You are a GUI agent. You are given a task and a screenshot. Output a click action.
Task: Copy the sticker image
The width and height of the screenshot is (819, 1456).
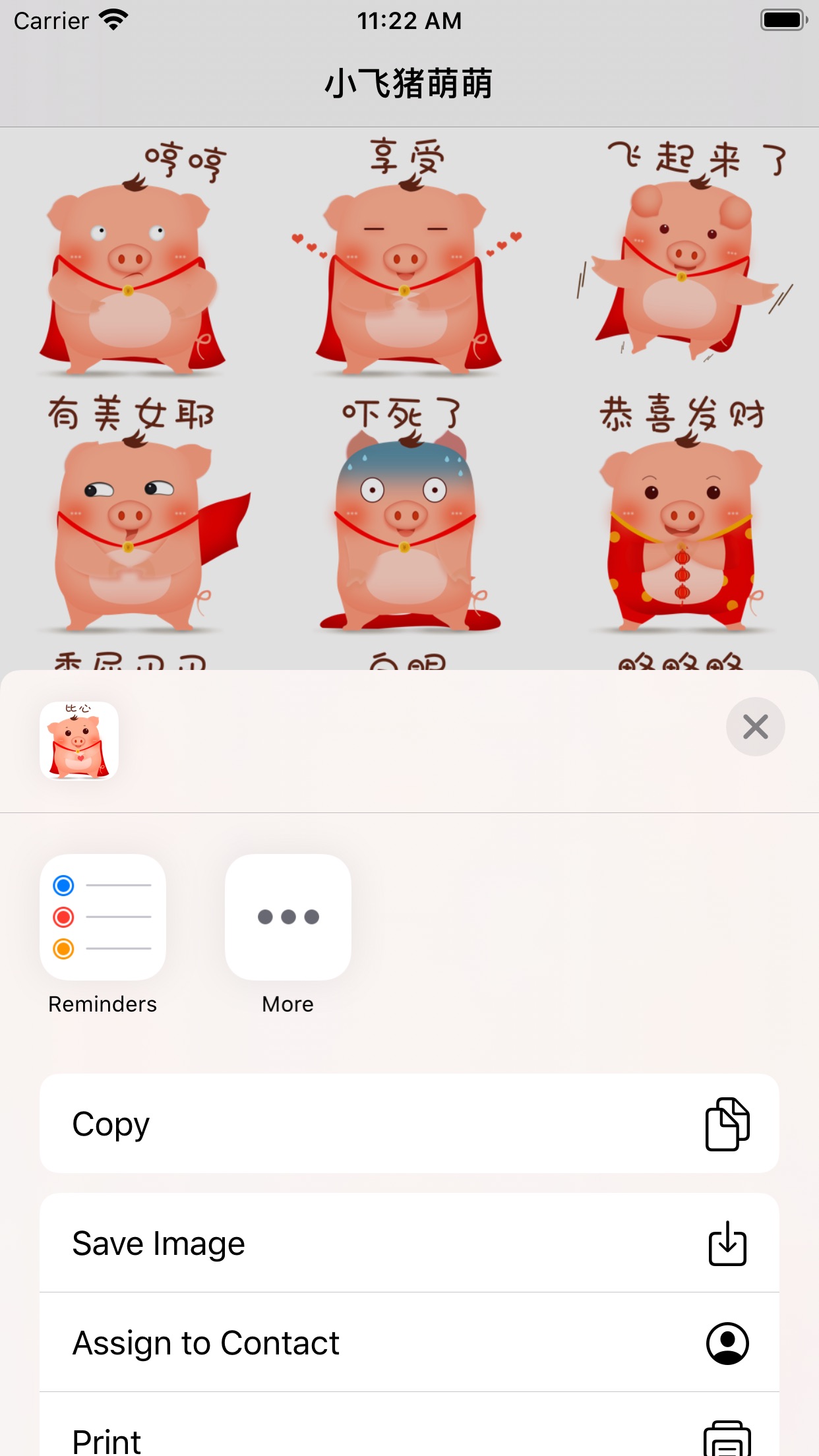pyautogui.click(x=409, y=1124)
